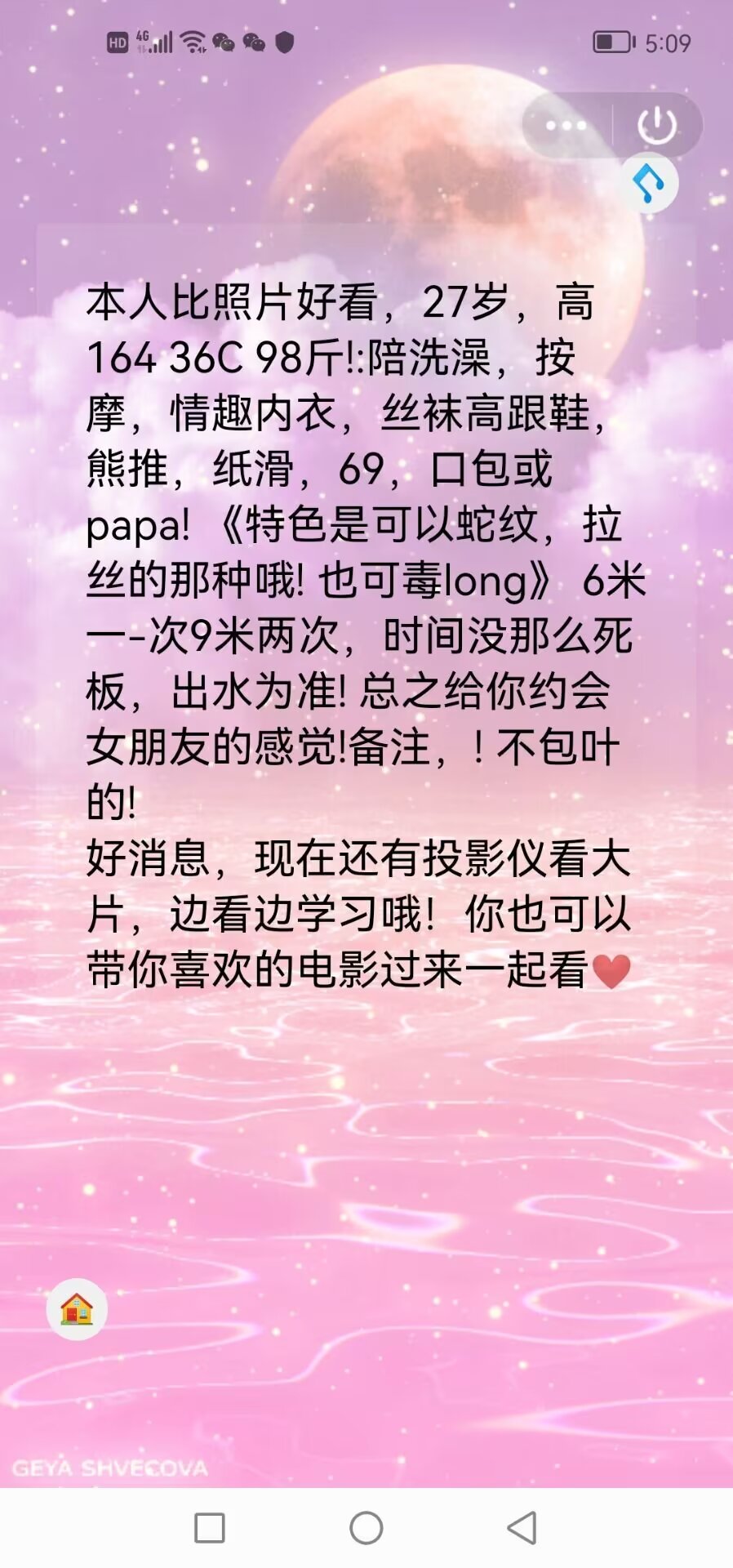Go to home via house icon
733x1568 pixels.
77,1309
